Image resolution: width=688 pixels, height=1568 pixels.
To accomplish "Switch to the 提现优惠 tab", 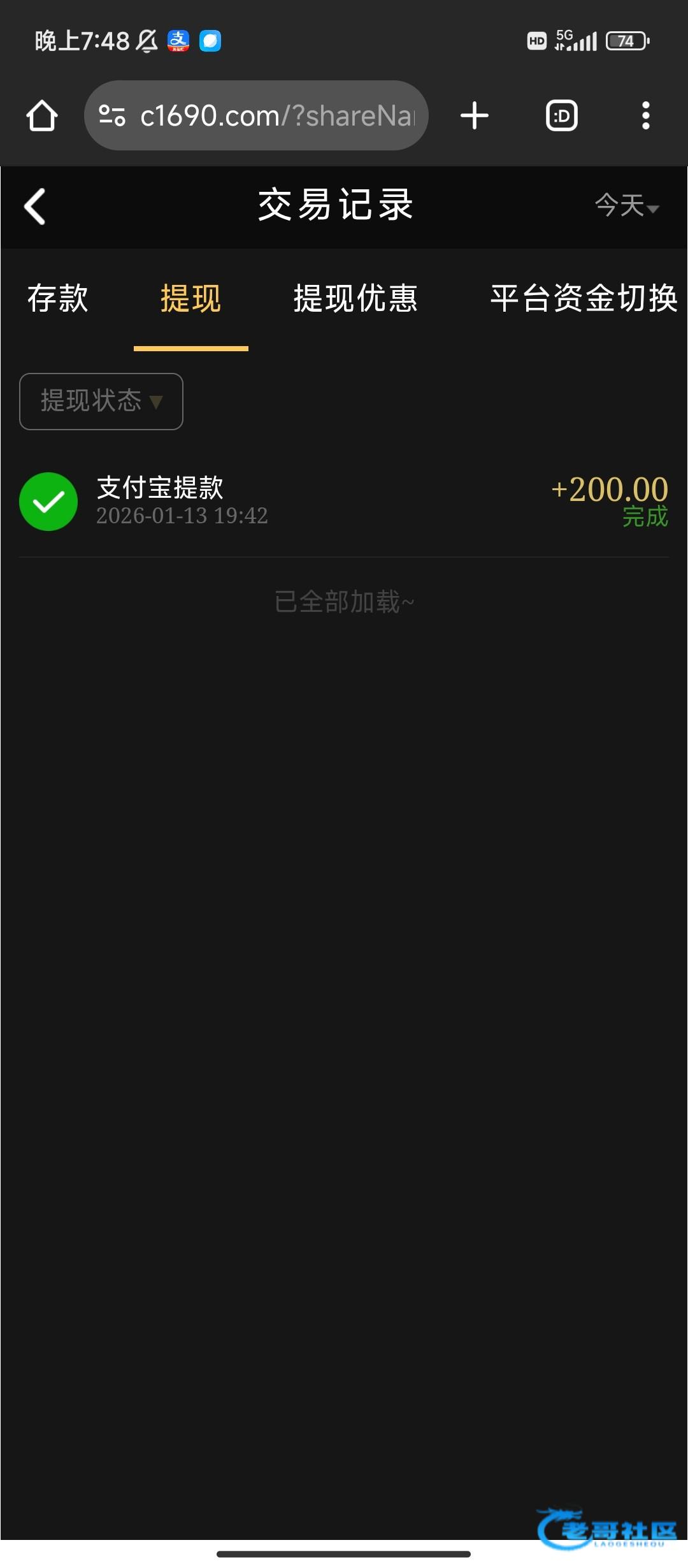I will tap(355, 298).
